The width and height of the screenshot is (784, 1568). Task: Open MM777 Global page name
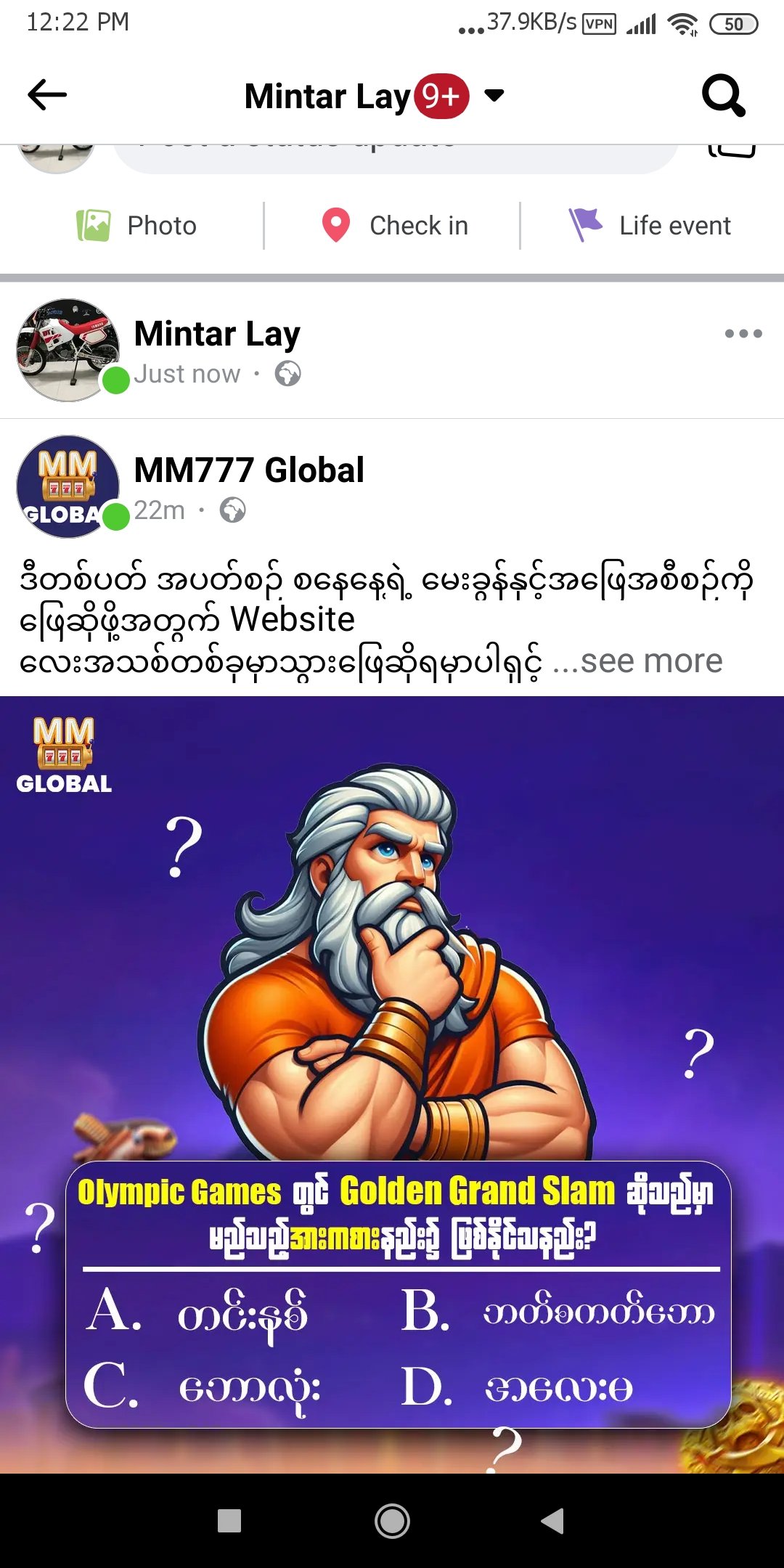coord(249,470)
